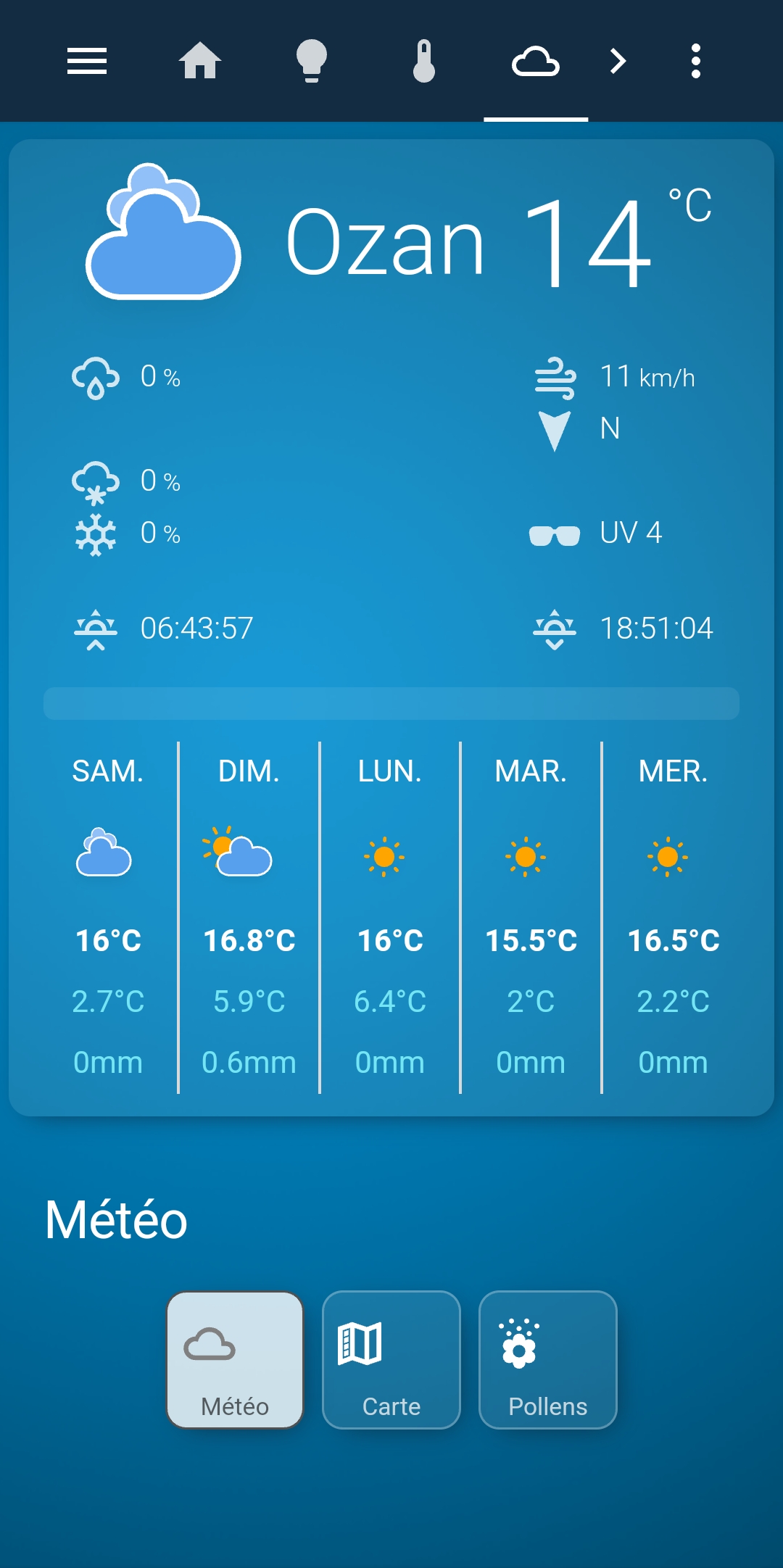
Task: Select the Météo button
Action: (235, 1360)
